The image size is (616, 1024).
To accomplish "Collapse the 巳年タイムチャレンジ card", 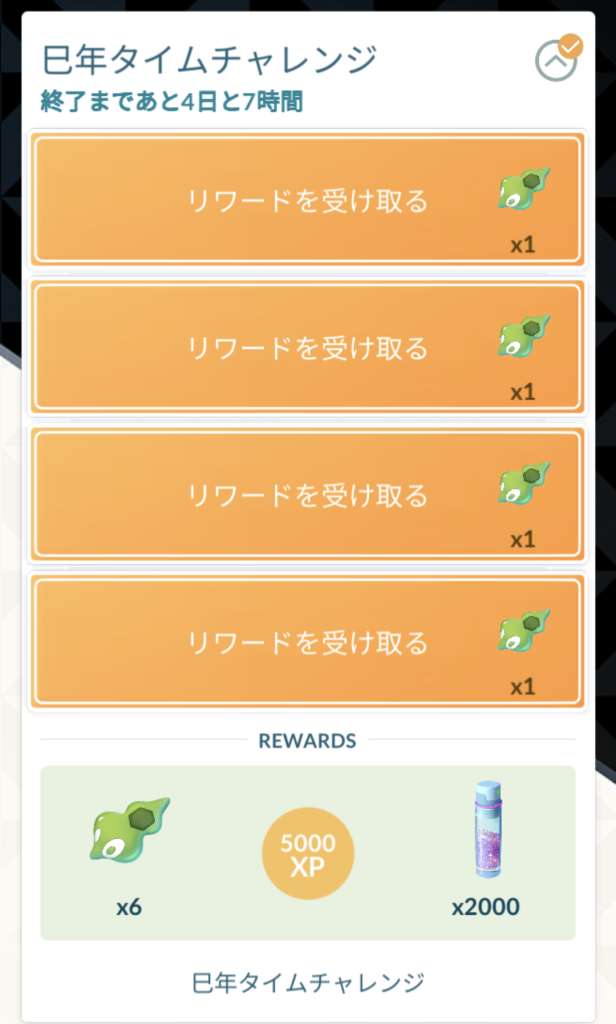I will point(556,62).
